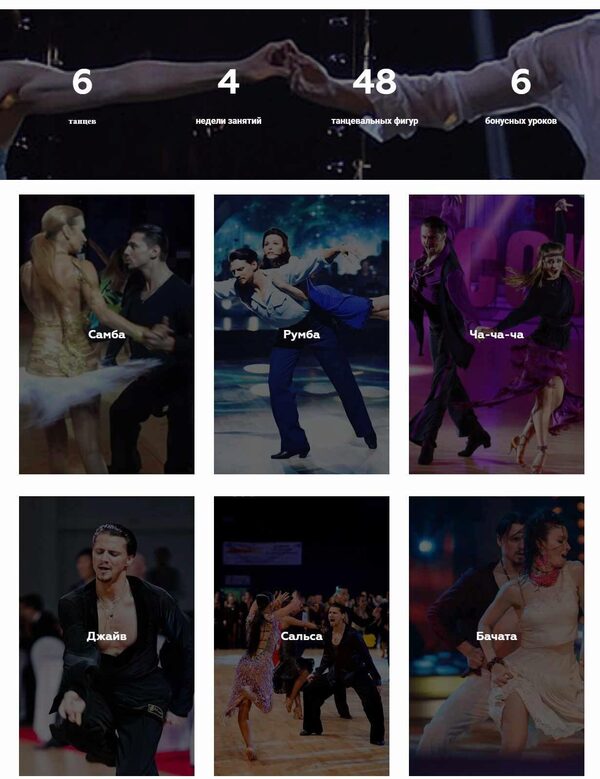Open the Бачата dance card
This screenshot has width=600, height=779.
496,635
